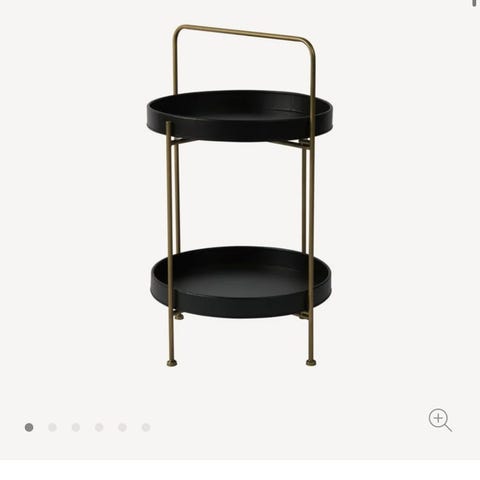Tap the magnifier zoom icon
Image resolution: width=480 pixels, height=480 pixels.
(x=440, y=420)
